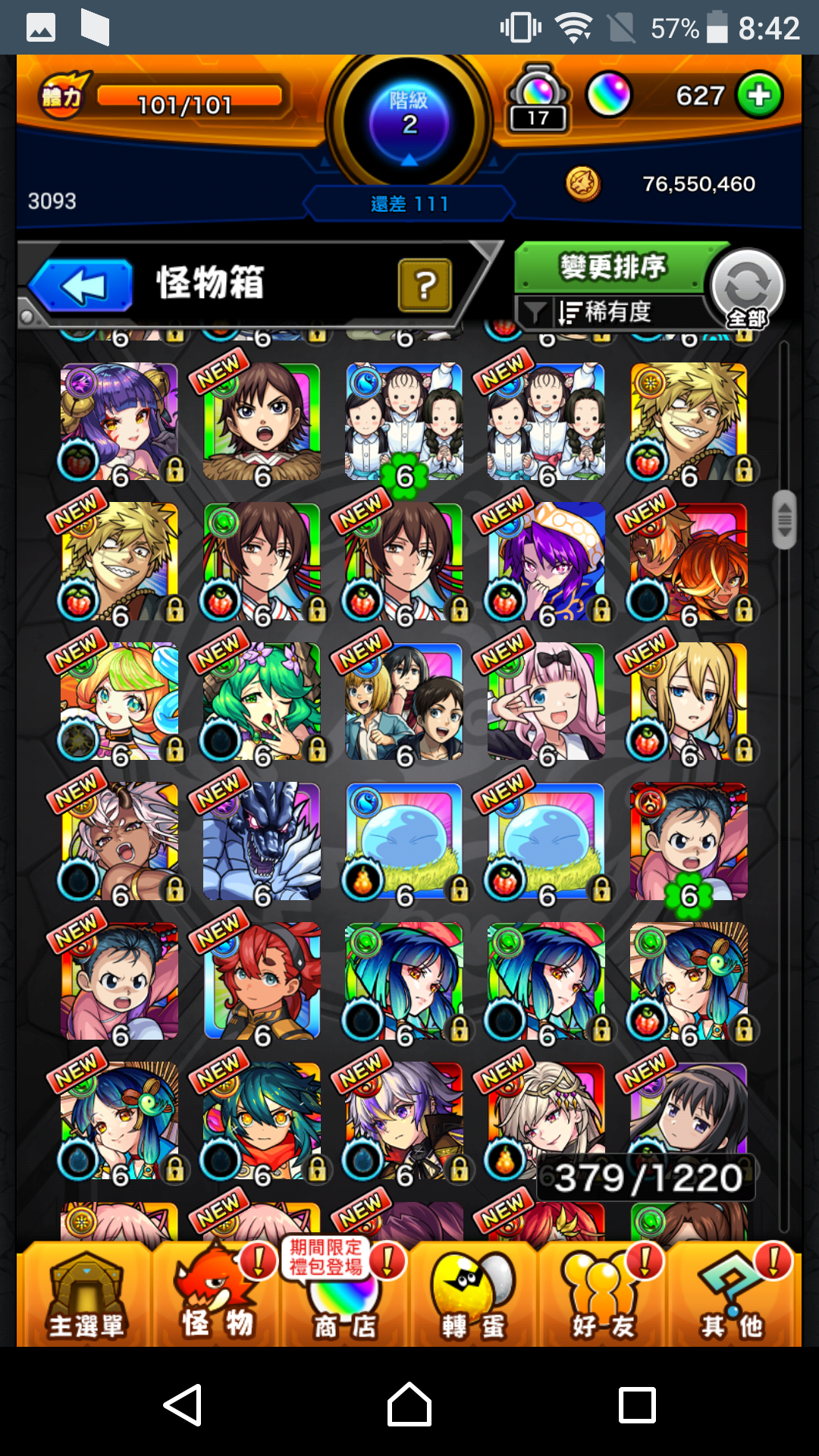Screen dimensions: 819x1456
Task: Go to the Android home screen
Action: click(x=409, y=1404)
